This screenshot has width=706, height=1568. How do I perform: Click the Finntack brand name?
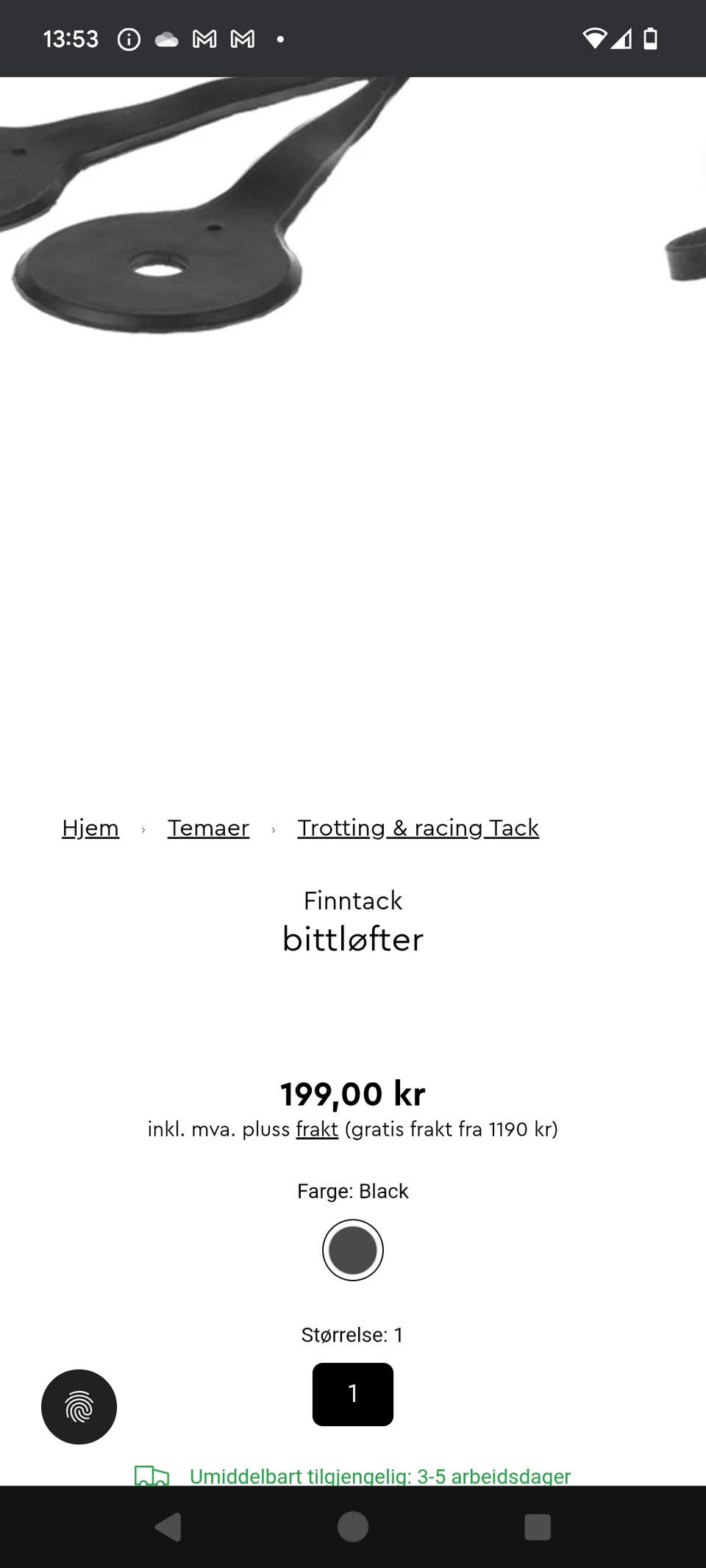(353, 901)
